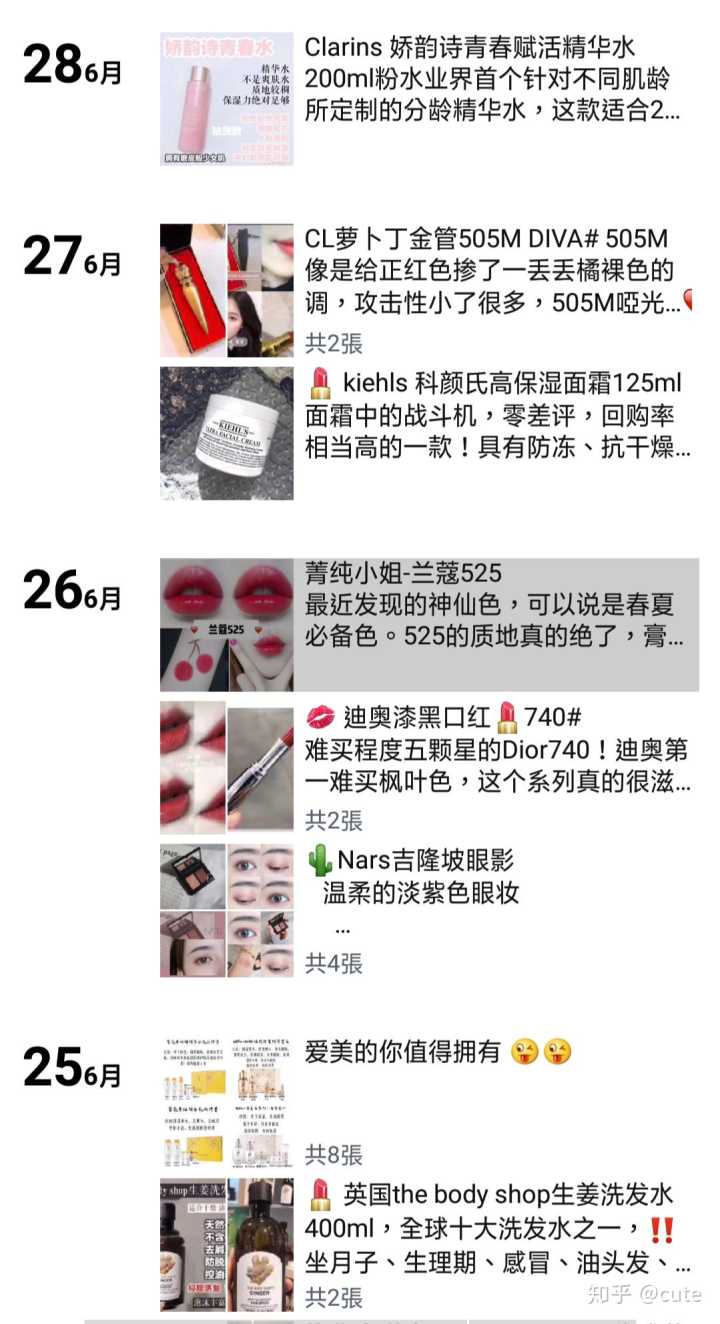The height and width of the screenshot is (1324, 720).
Task: Open the CL萝卜丁金管505M DIVA post
Action: coord(497,271)
